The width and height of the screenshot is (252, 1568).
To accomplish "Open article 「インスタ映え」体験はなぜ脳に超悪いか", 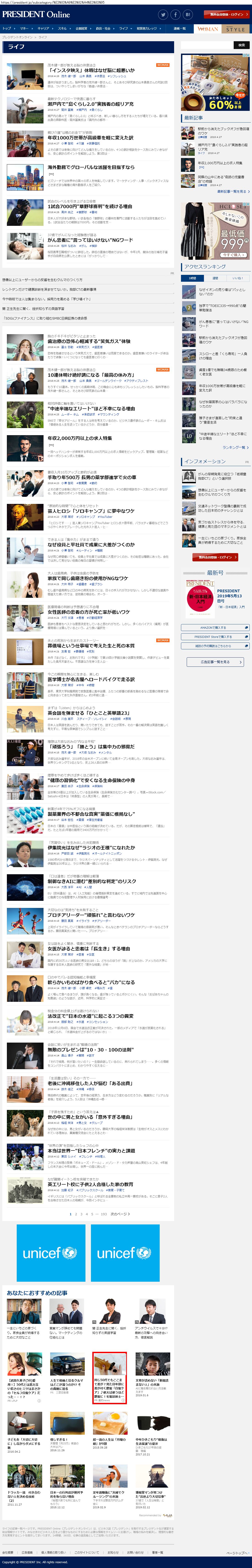I will [x=91, y=71].
